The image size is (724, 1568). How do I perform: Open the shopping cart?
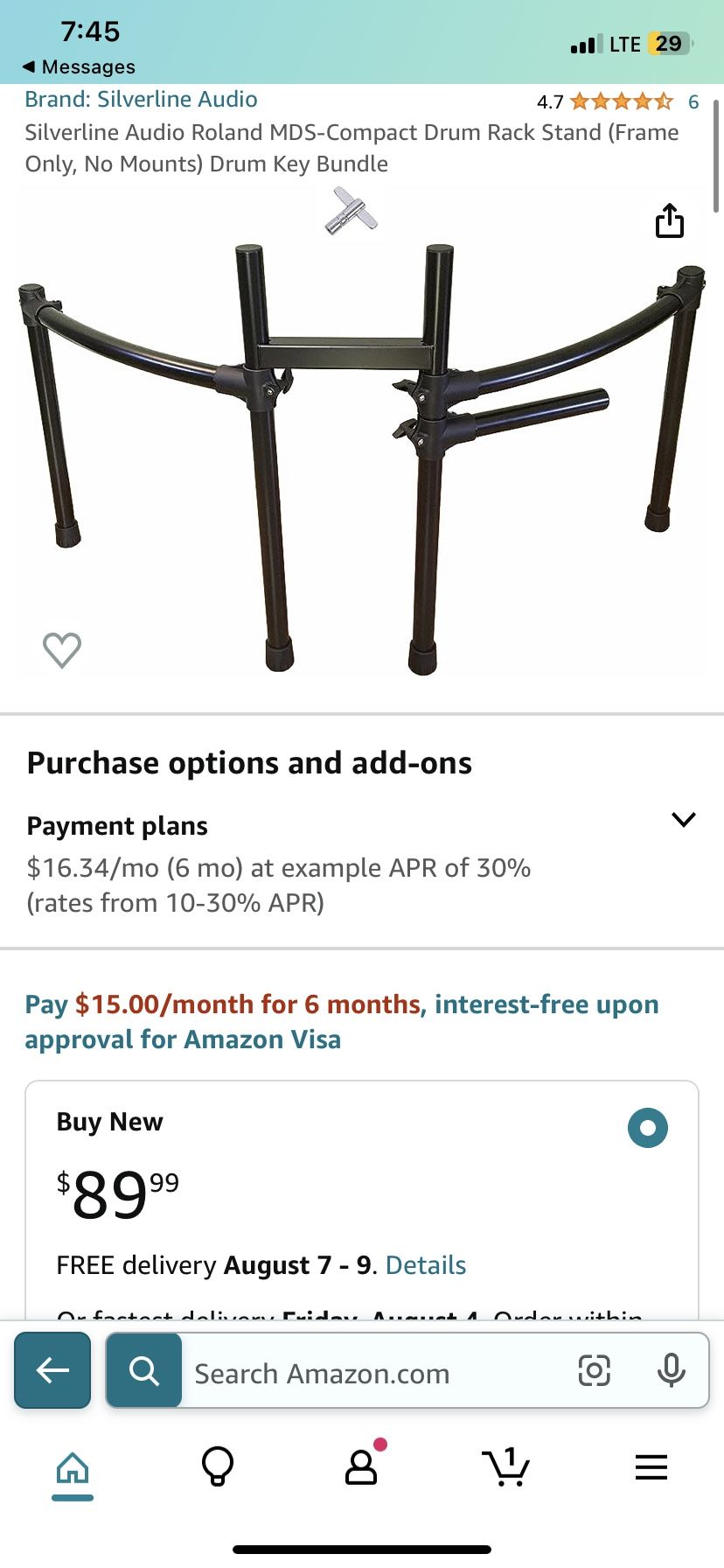(x=506, y=1467)
